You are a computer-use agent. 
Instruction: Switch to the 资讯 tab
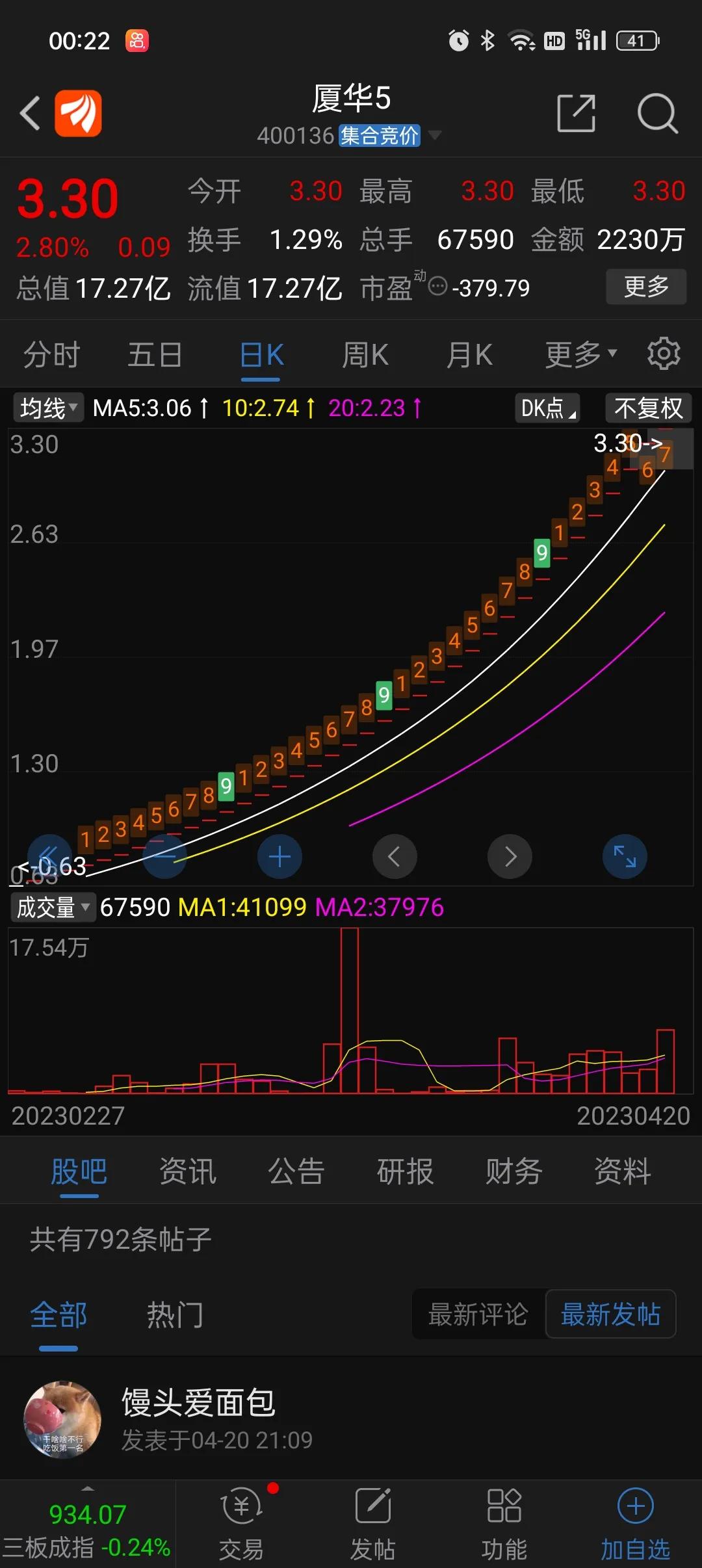pyautogui.click(x=188, y=1171)
